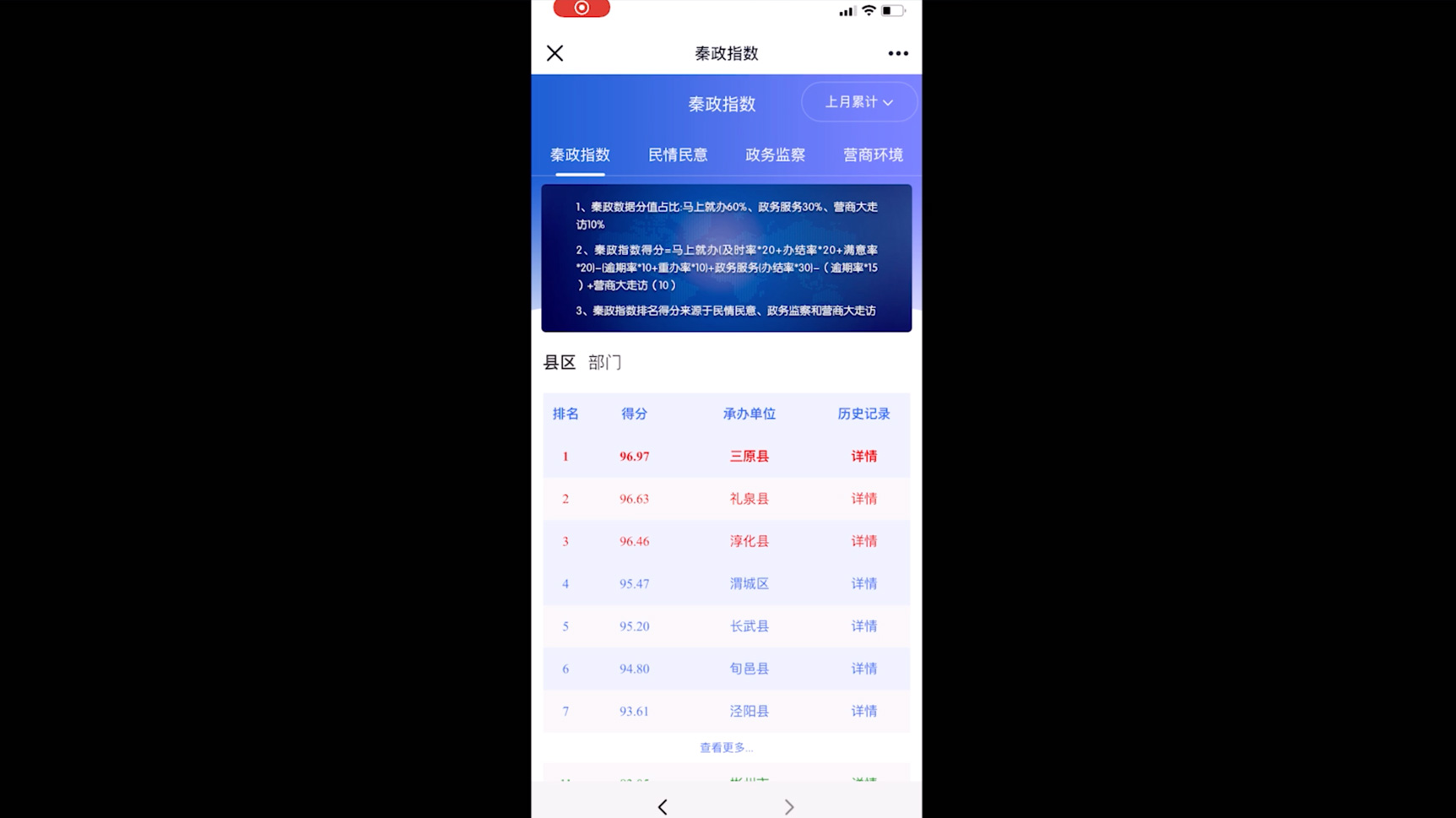Switch to the 政务监察 tab
The height and width of the screenshot is (818, 1456).
coord(775,154)
